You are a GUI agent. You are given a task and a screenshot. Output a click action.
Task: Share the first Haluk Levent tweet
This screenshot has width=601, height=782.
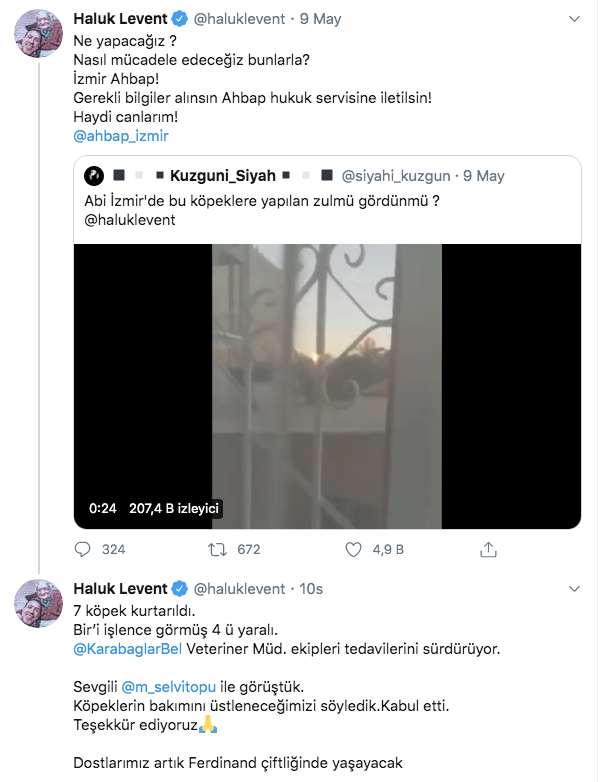(488, 549)
